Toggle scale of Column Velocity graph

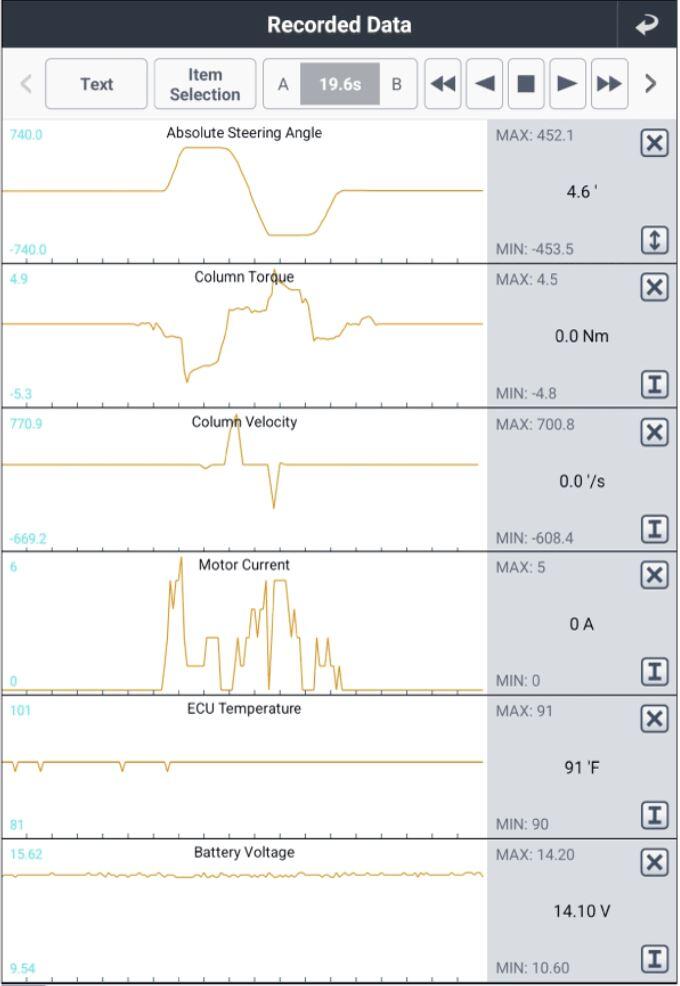[654, 528]
